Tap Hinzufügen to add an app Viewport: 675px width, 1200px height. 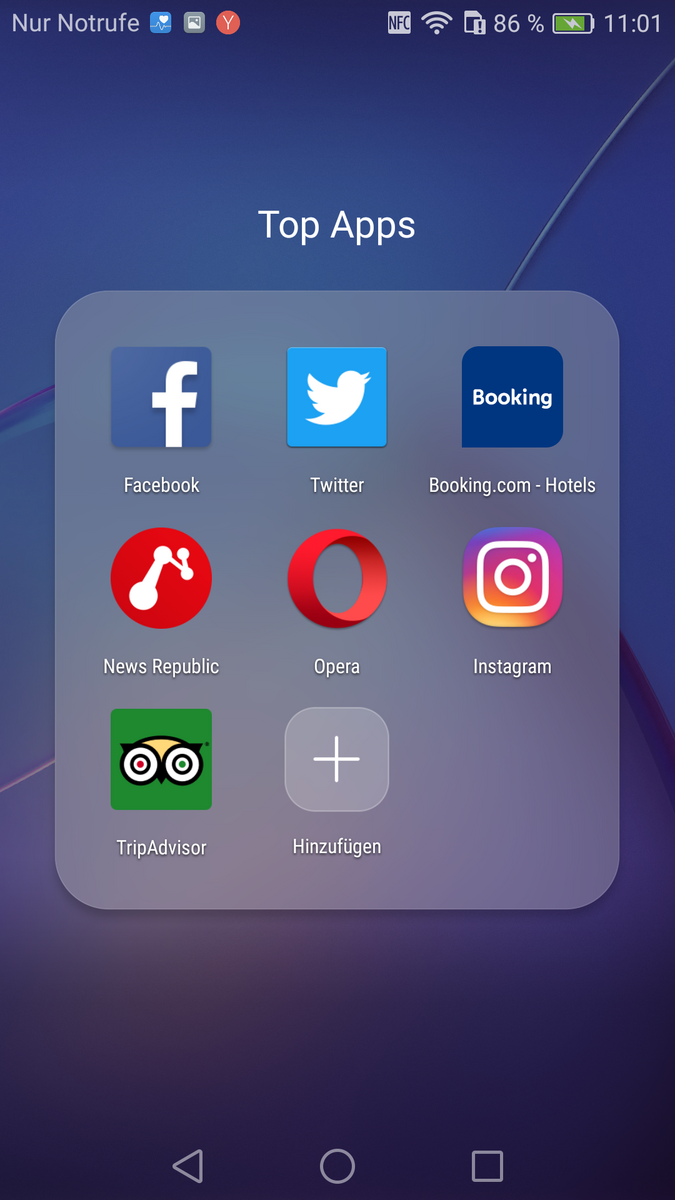(x=337, y=759)
